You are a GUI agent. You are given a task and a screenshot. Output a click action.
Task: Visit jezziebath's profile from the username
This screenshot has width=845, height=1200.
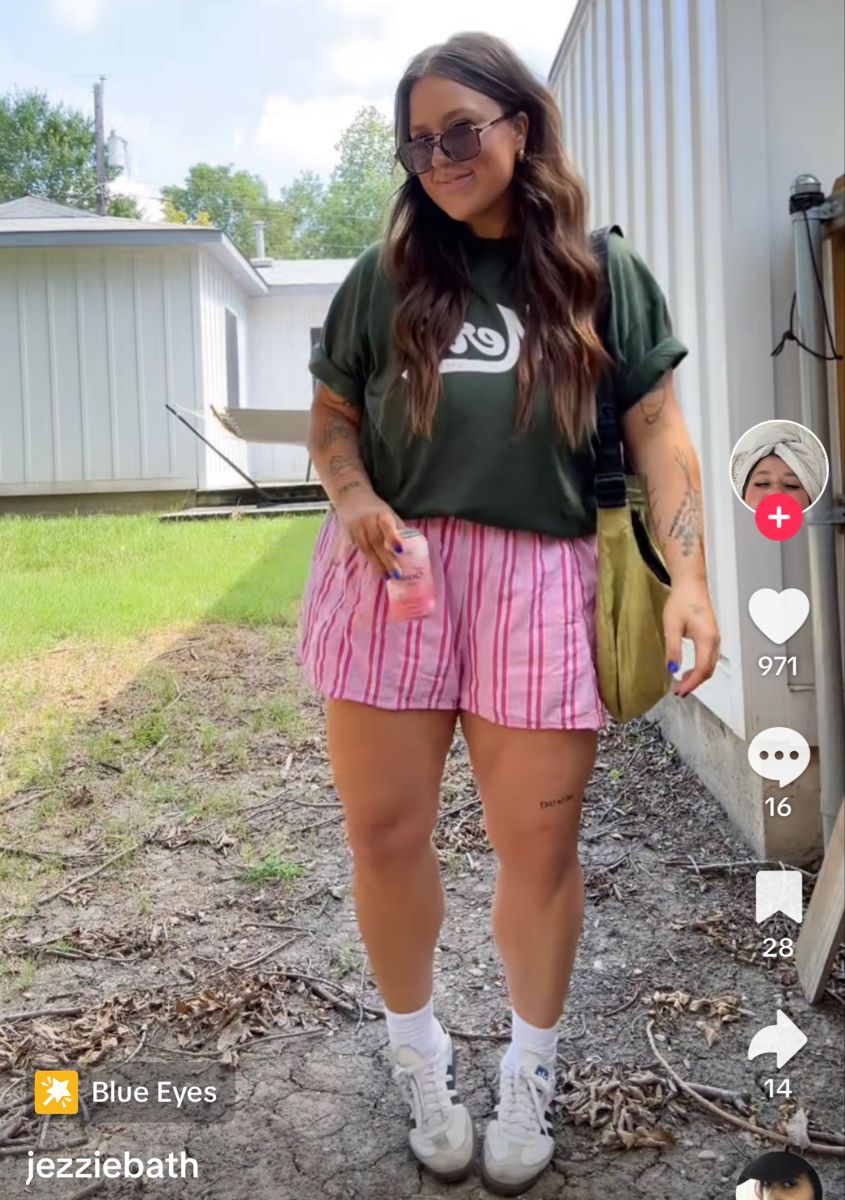click(x=112, y=1166)
